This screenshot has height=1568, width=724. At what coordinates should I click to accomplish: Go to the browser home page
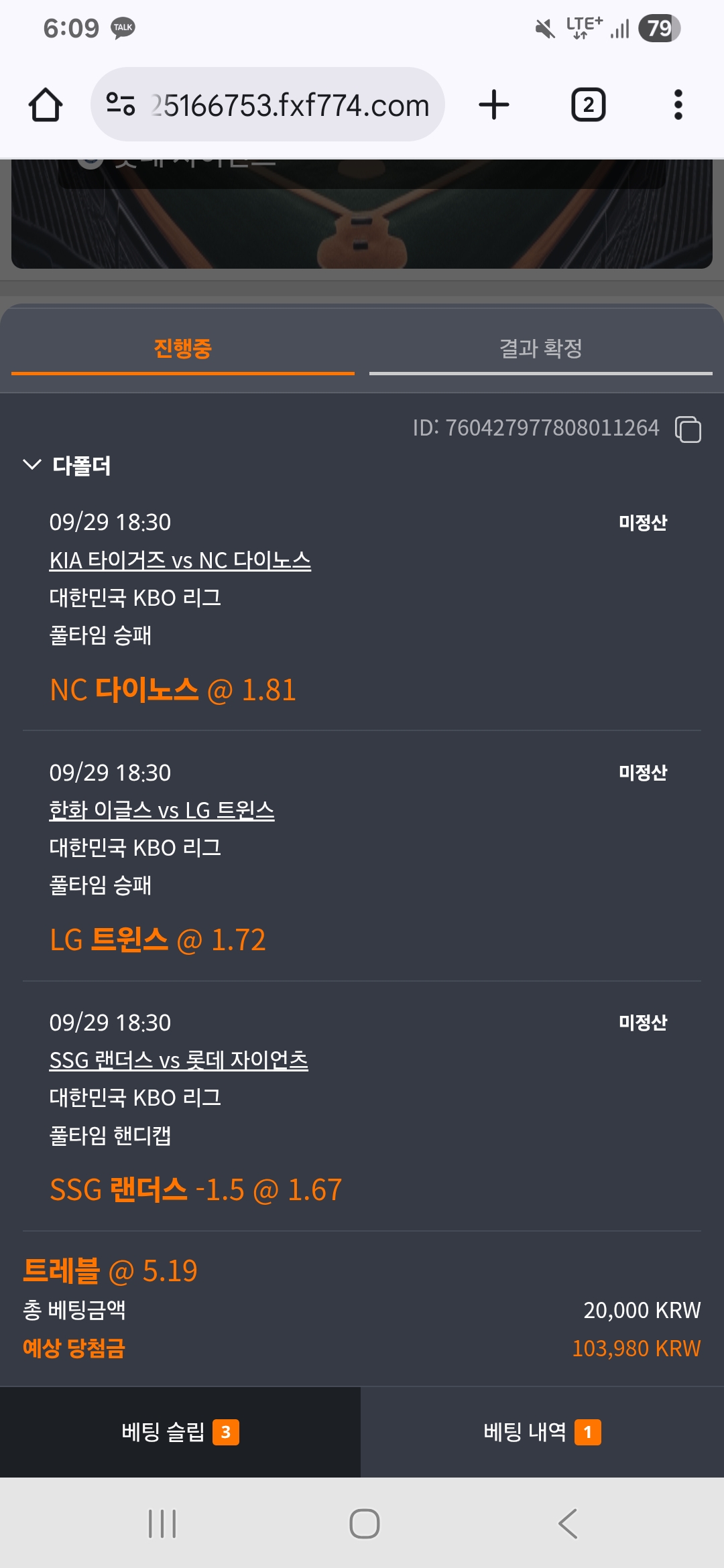[x=46, y=105]
